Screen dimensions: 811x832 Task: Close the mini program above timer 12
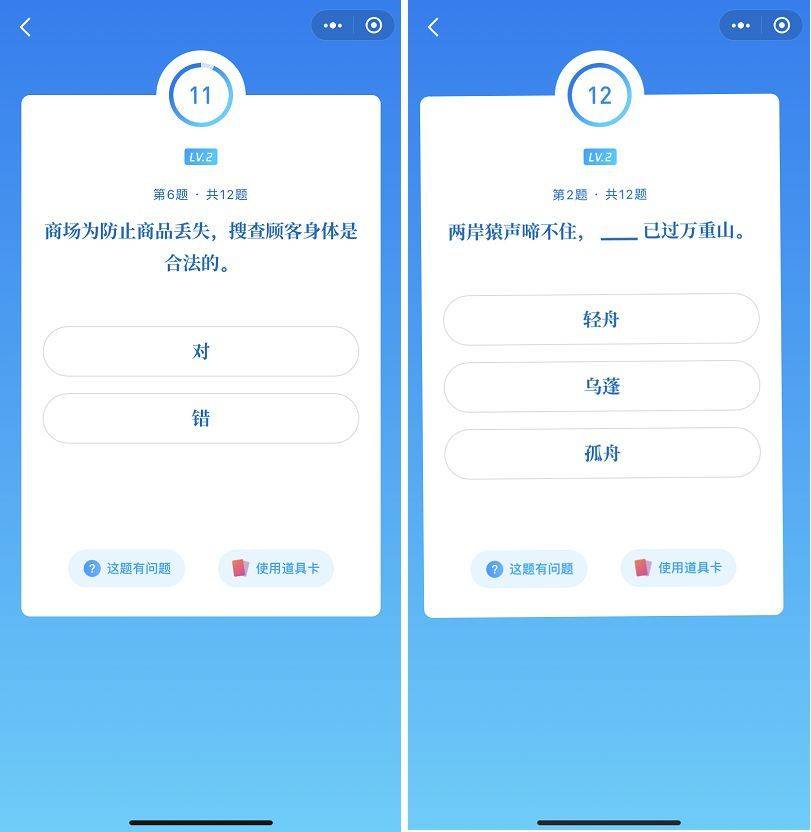click(x=781, y=26)
